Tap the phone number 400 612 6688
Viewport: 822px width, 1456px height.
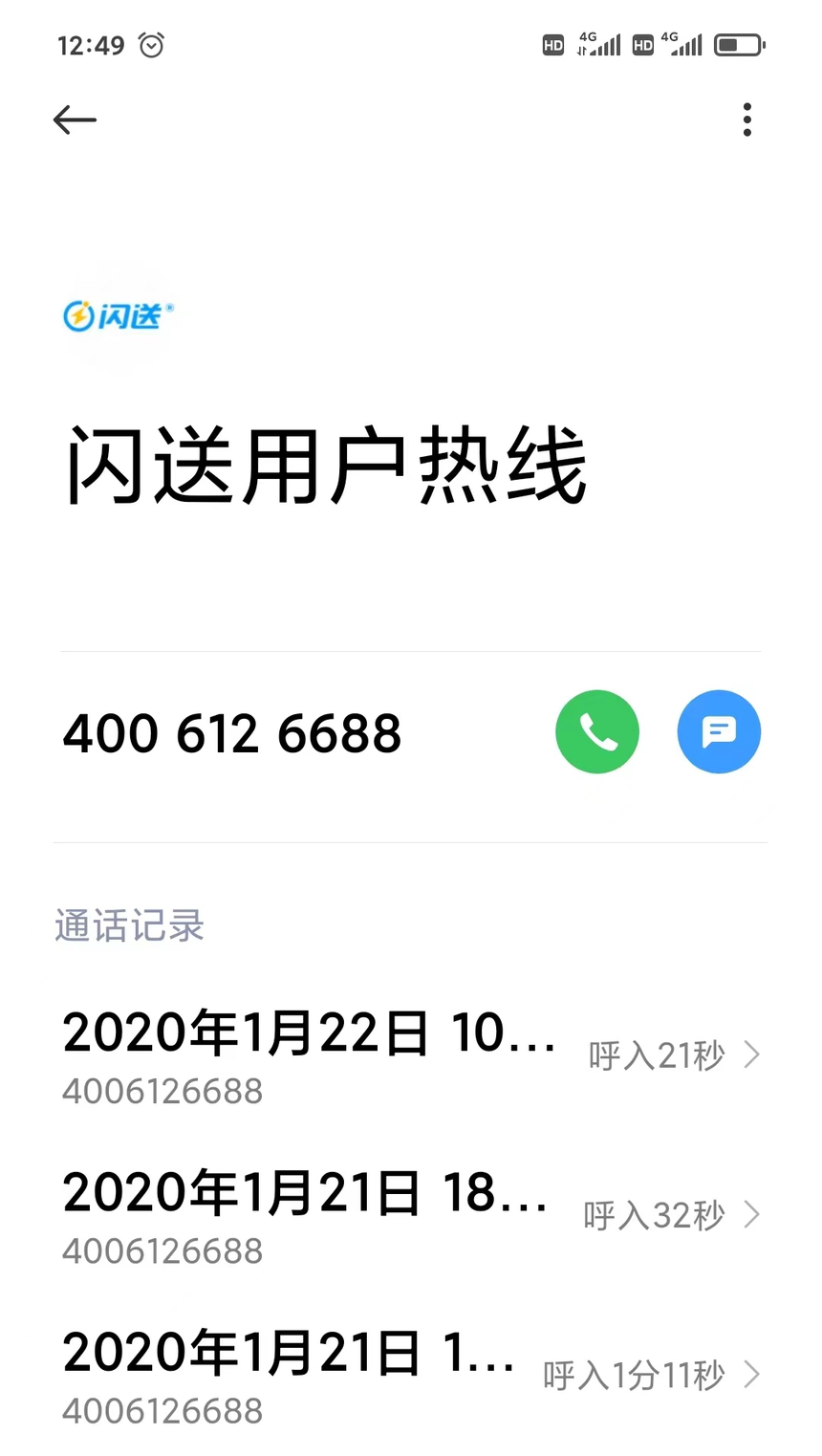point(232,734)
